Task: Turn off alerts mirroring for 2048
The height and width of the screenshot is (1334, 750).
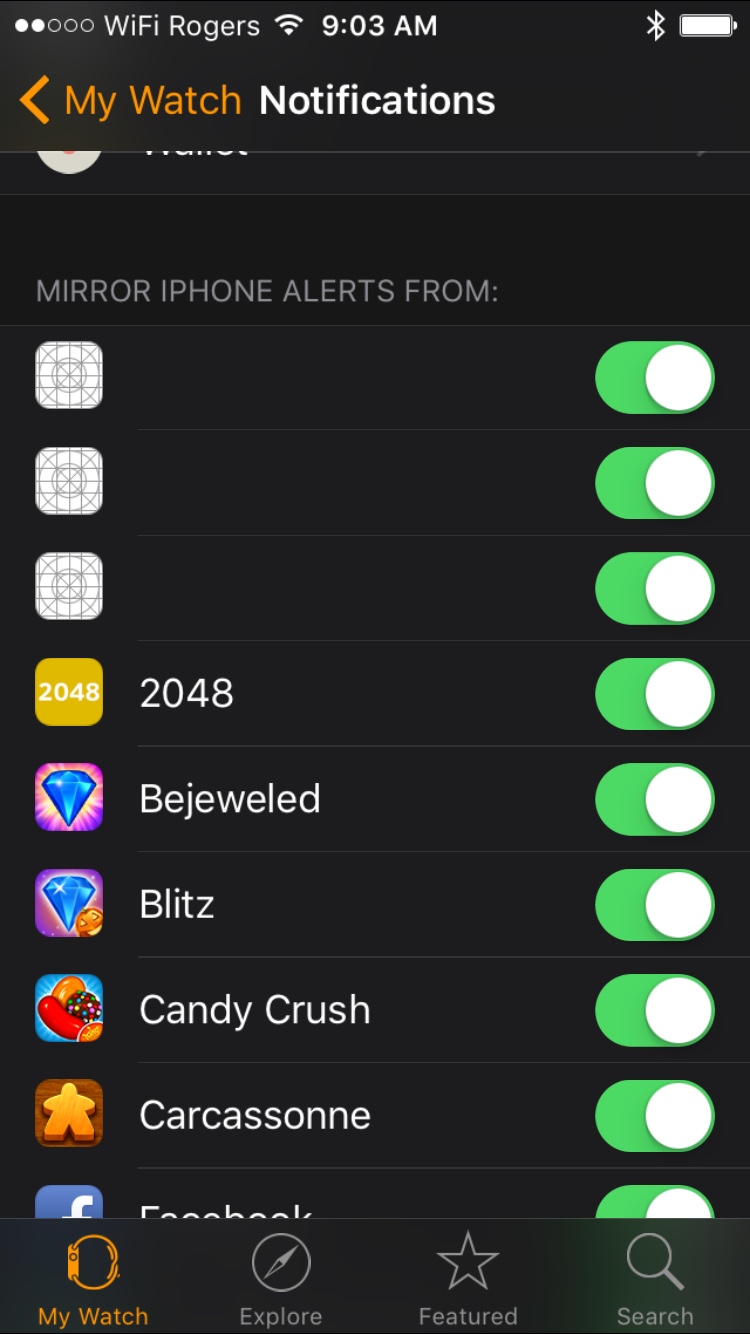Action: pyautogui.click(x=654, y=693)
